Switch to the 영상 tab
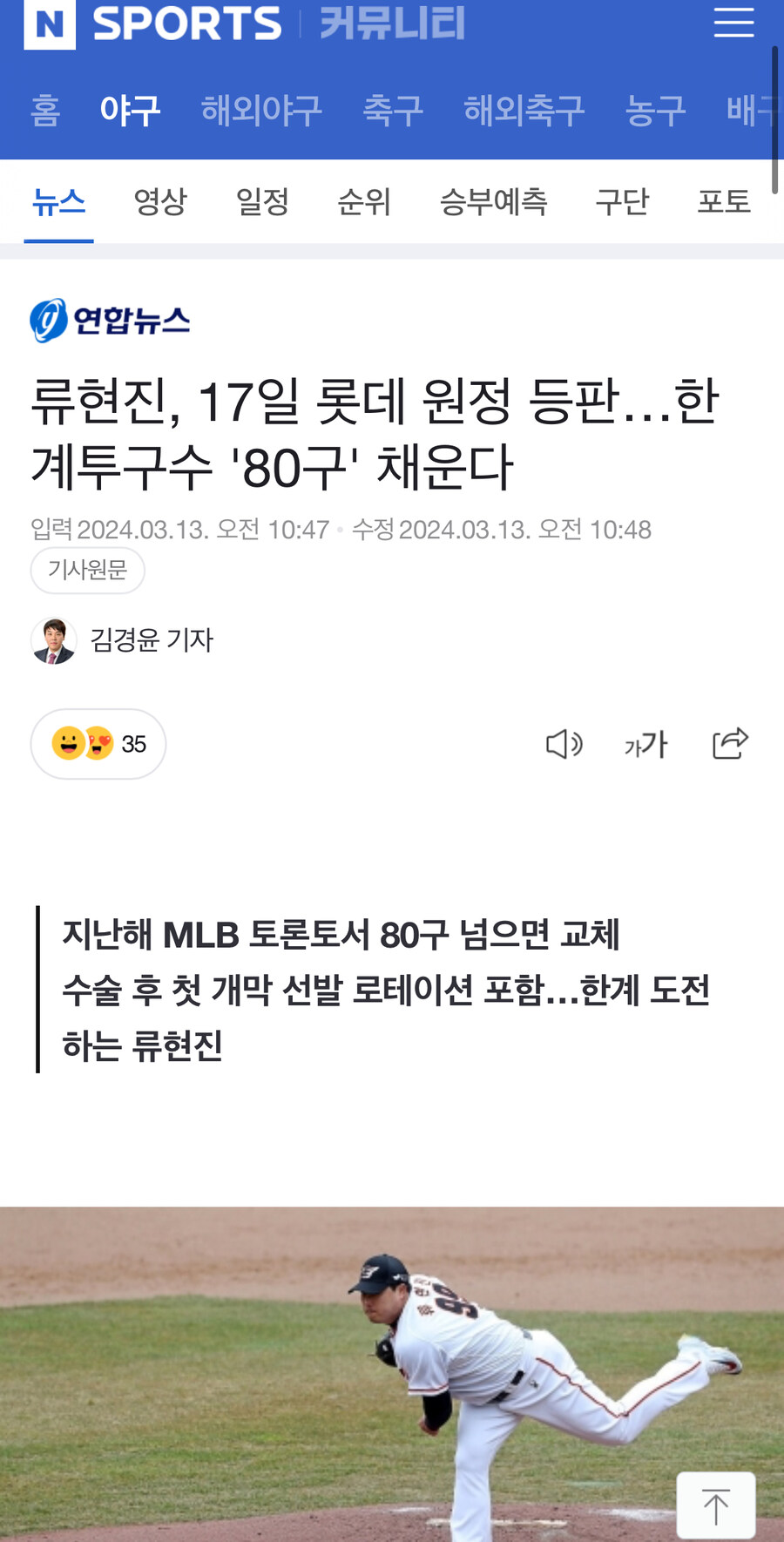This screenshot has height=1542, width=784. pyautogui.click(x=160, y=200)
